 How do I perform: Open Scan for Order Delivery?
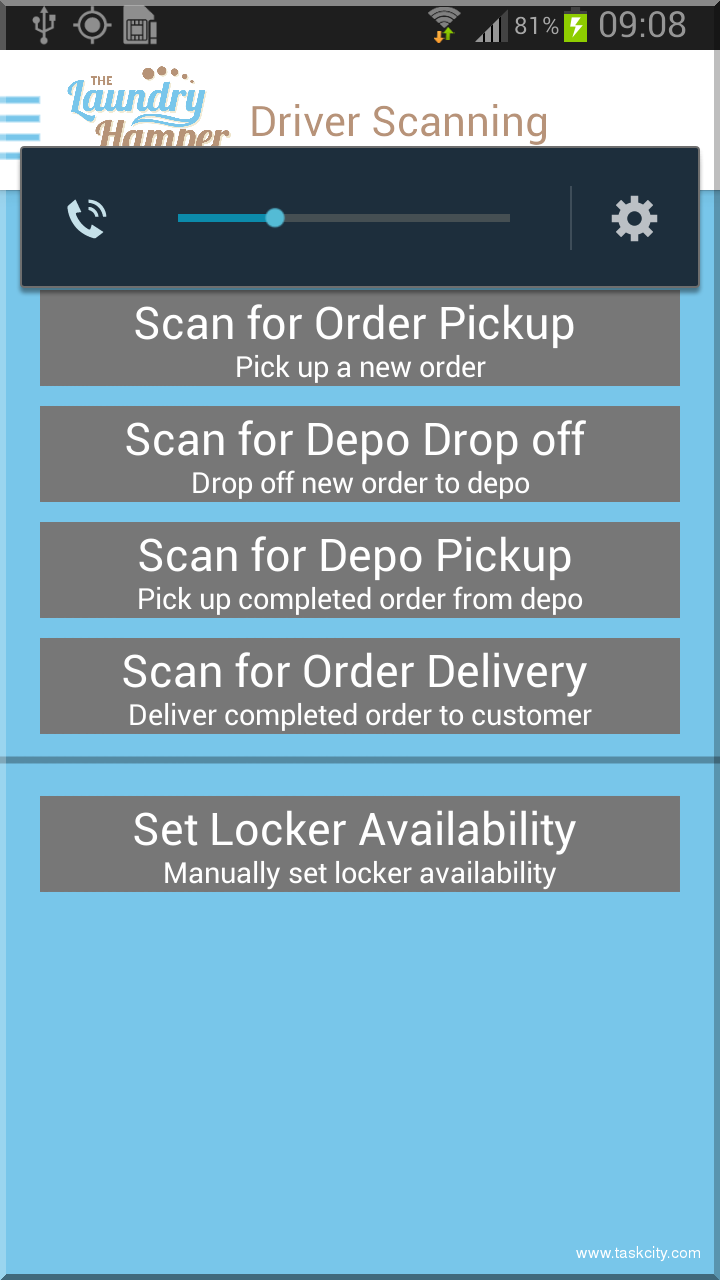point(360,686)
